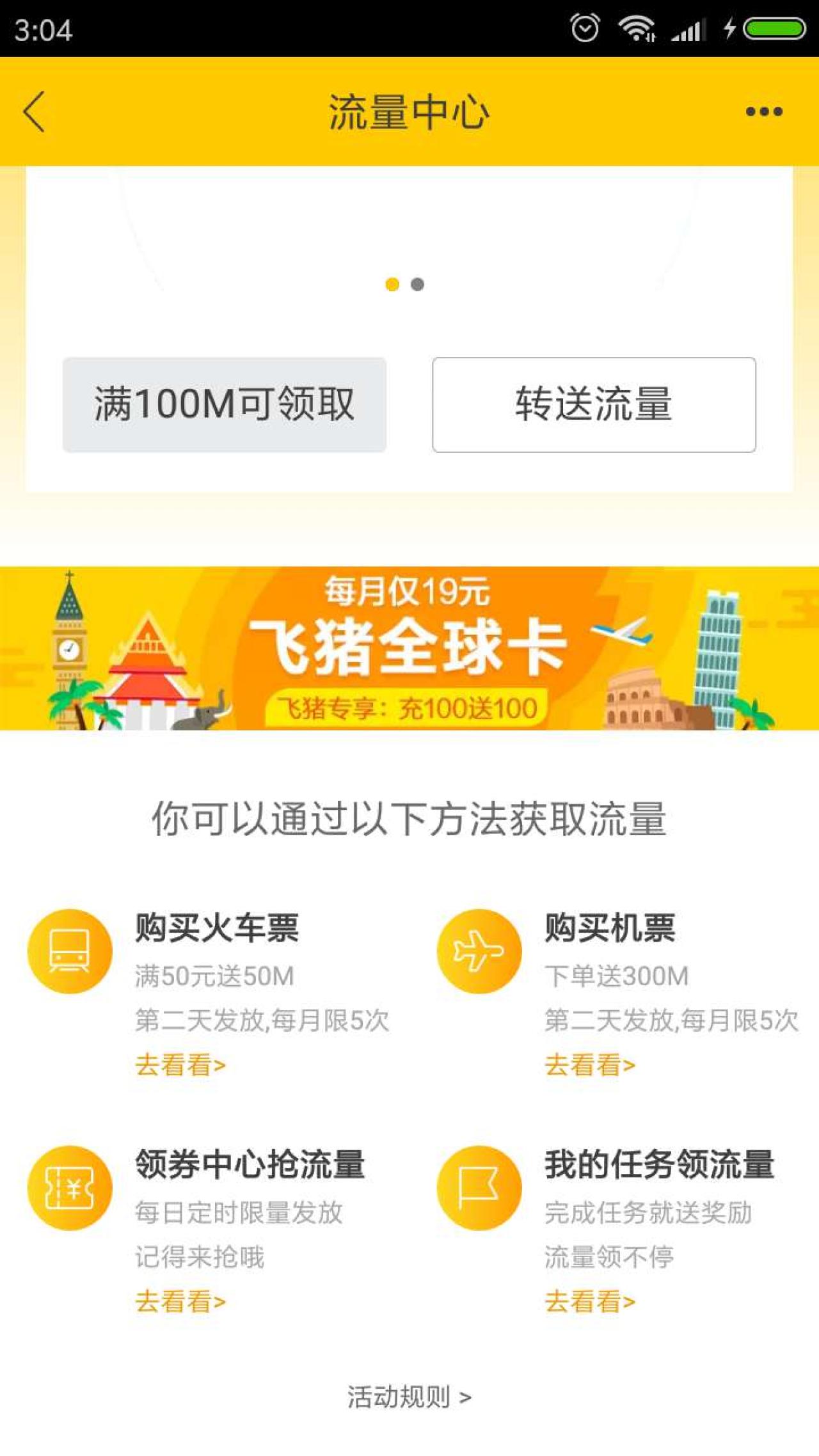Select the second carousel page dot

click(417, 284)
